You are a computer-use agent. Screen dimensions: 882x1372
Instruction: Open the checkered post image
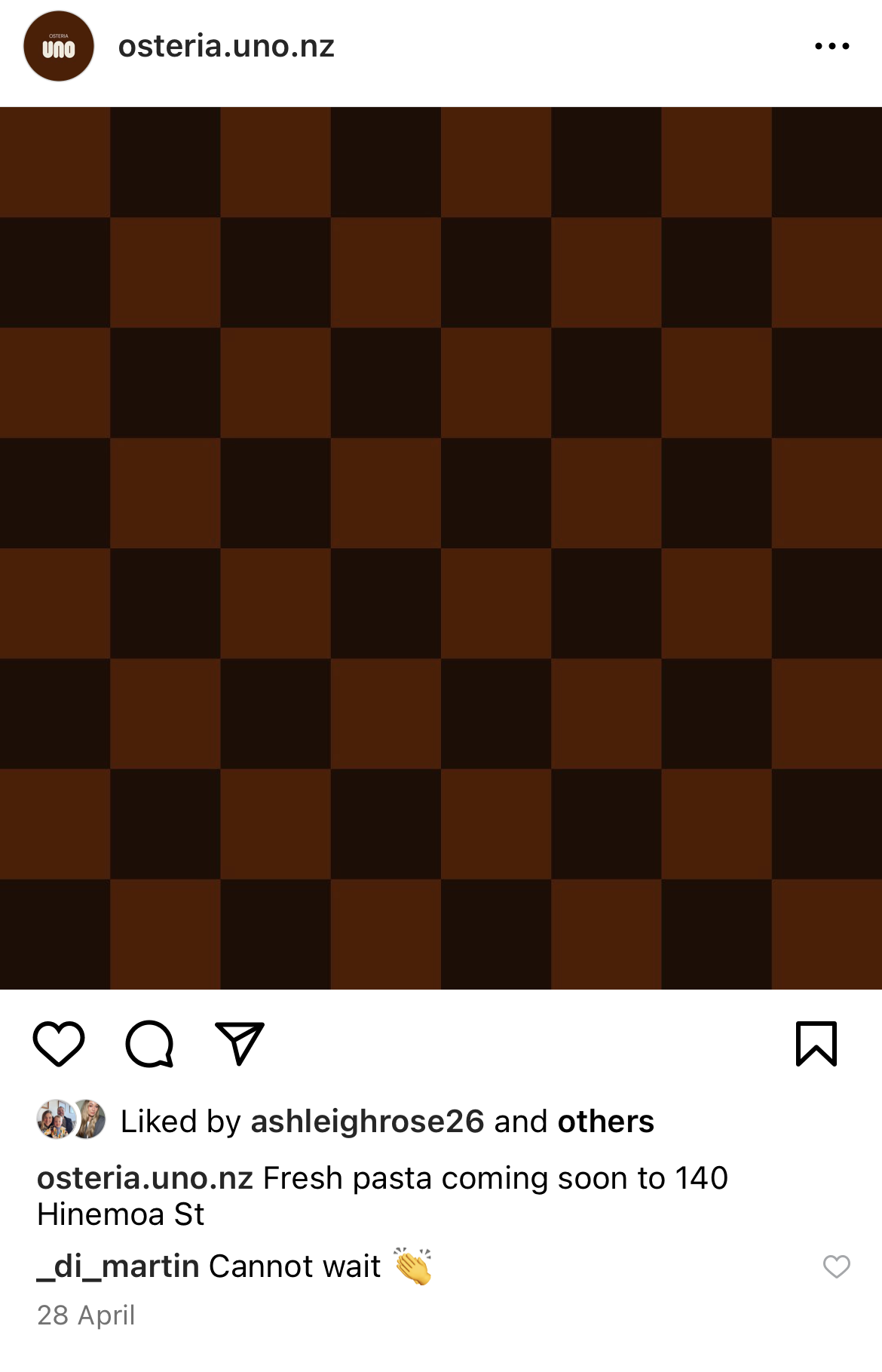[x=441, y=548]
